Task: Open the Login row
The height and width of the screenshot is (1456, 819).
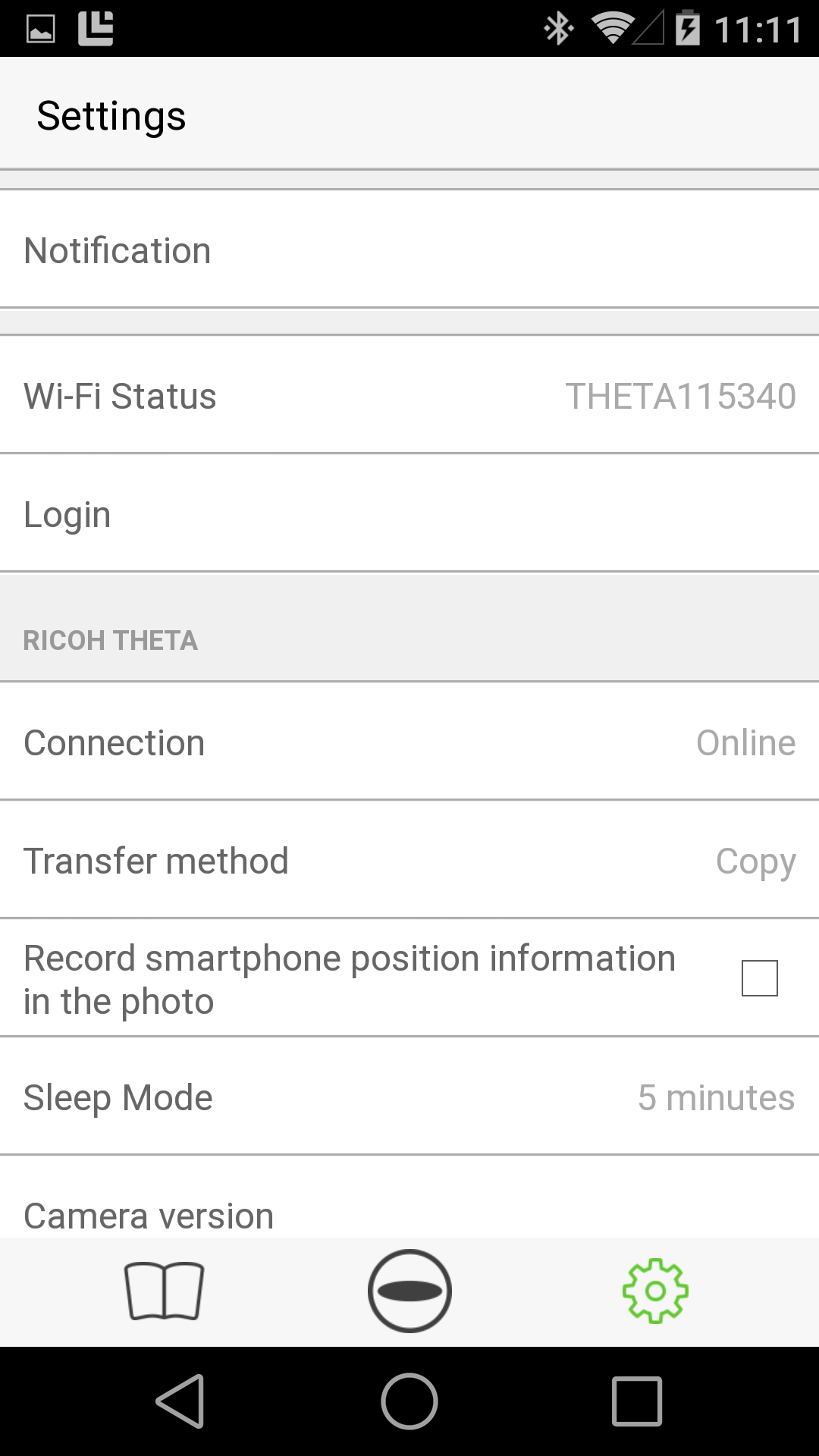Action: pos(409,513)
